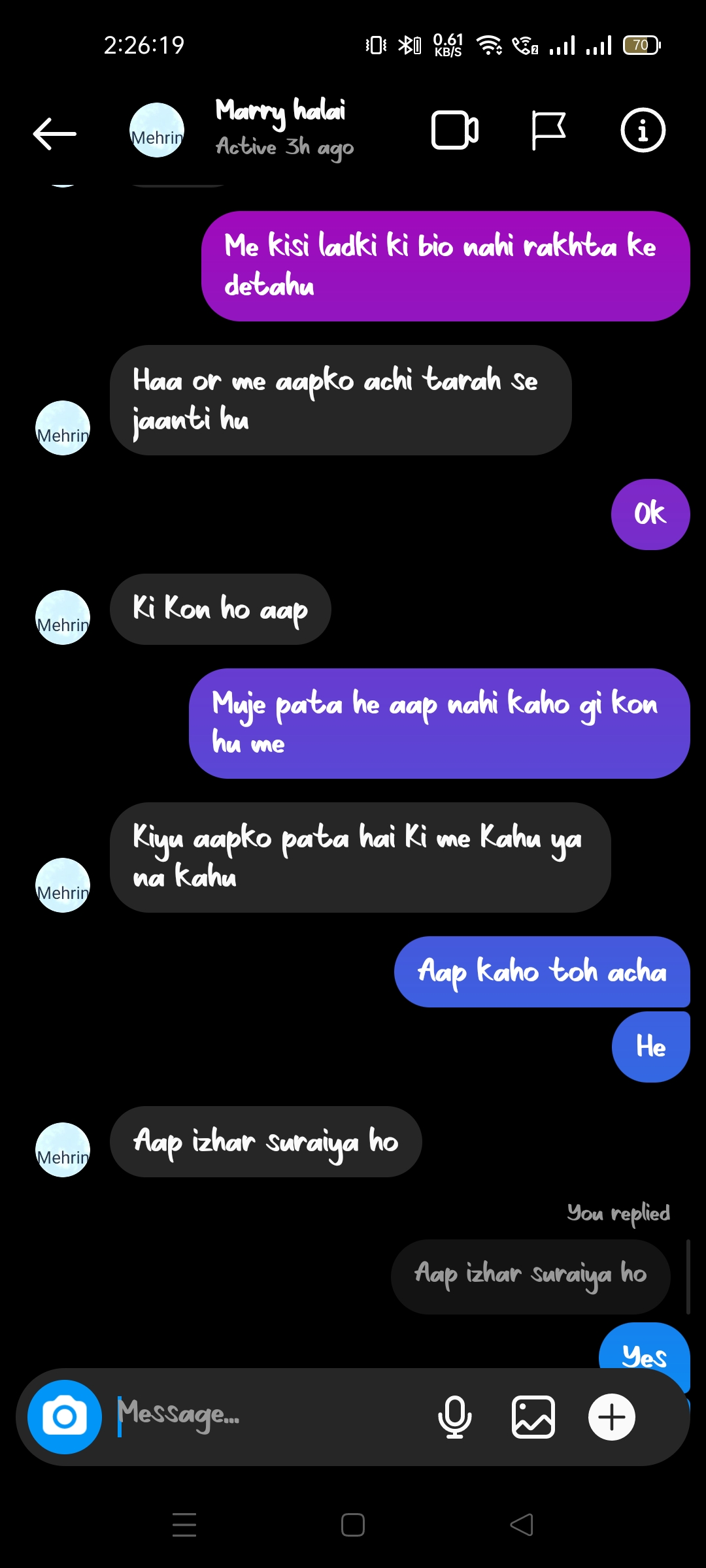Open more options with the plus button
This screenshot has height=1568, width=706.
[x=612, y=1416]
